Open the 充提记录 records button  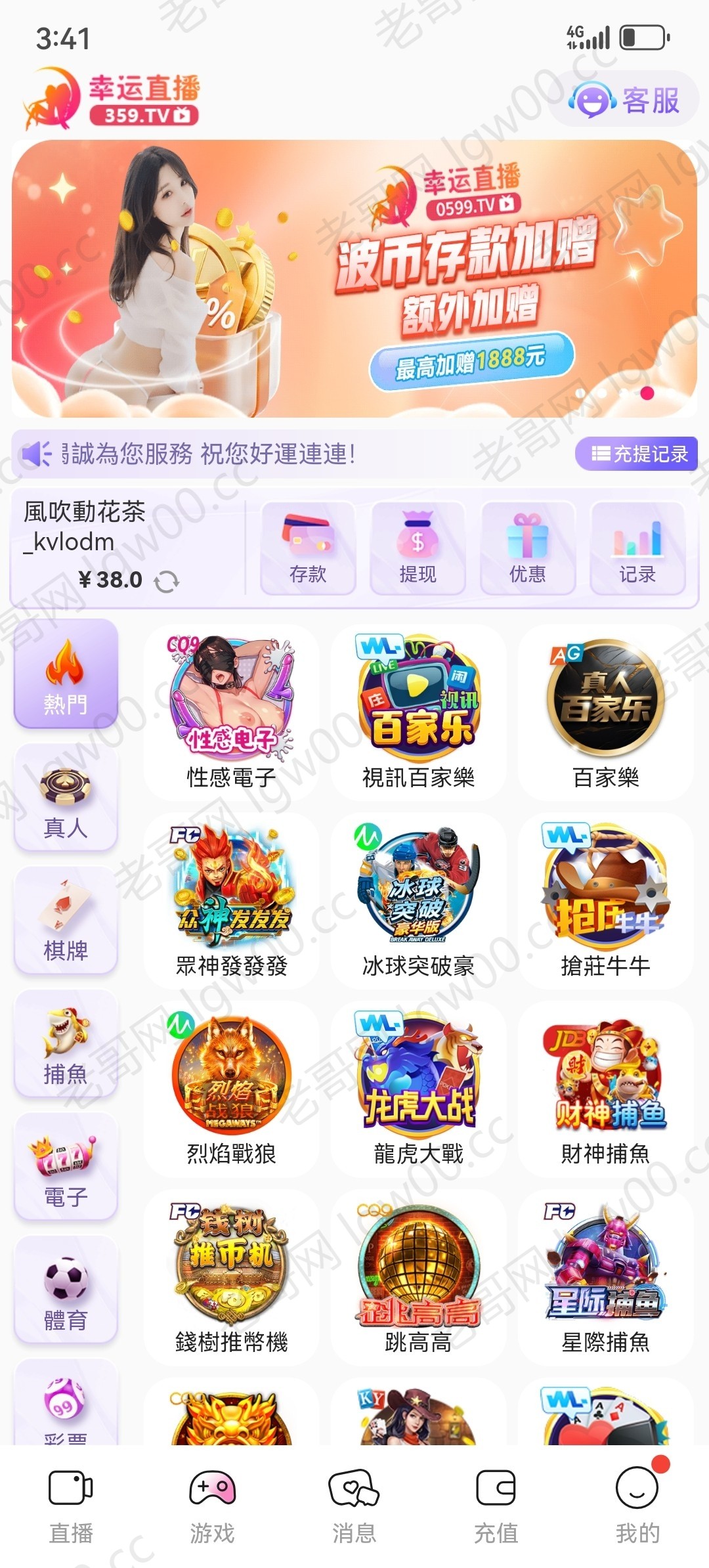(x=636, y=454)
